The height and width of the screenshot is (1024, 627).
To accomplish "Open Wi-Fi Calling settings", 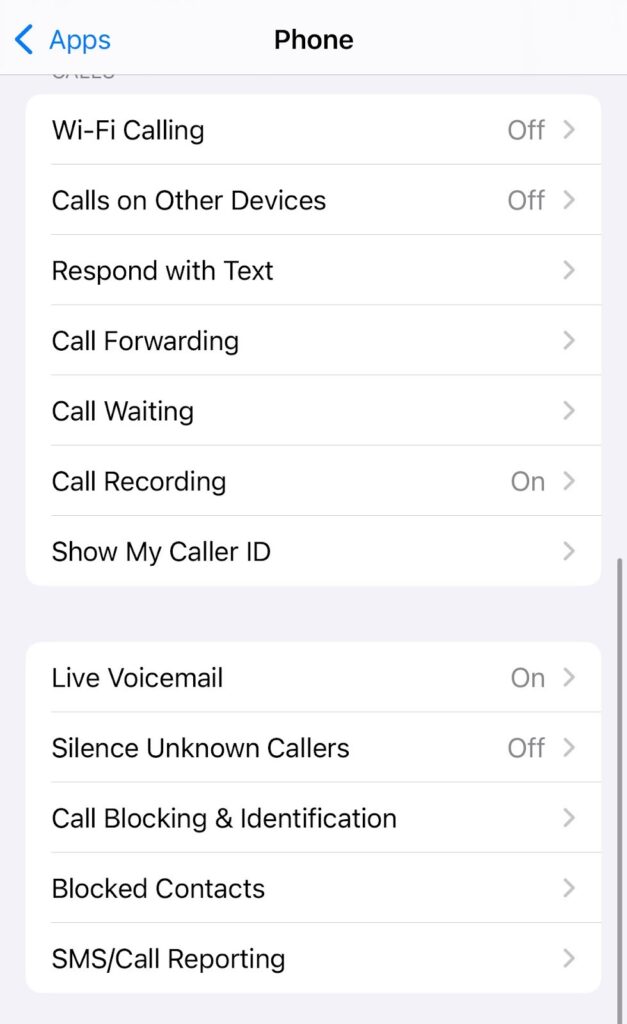I will (x=312, y=130).
